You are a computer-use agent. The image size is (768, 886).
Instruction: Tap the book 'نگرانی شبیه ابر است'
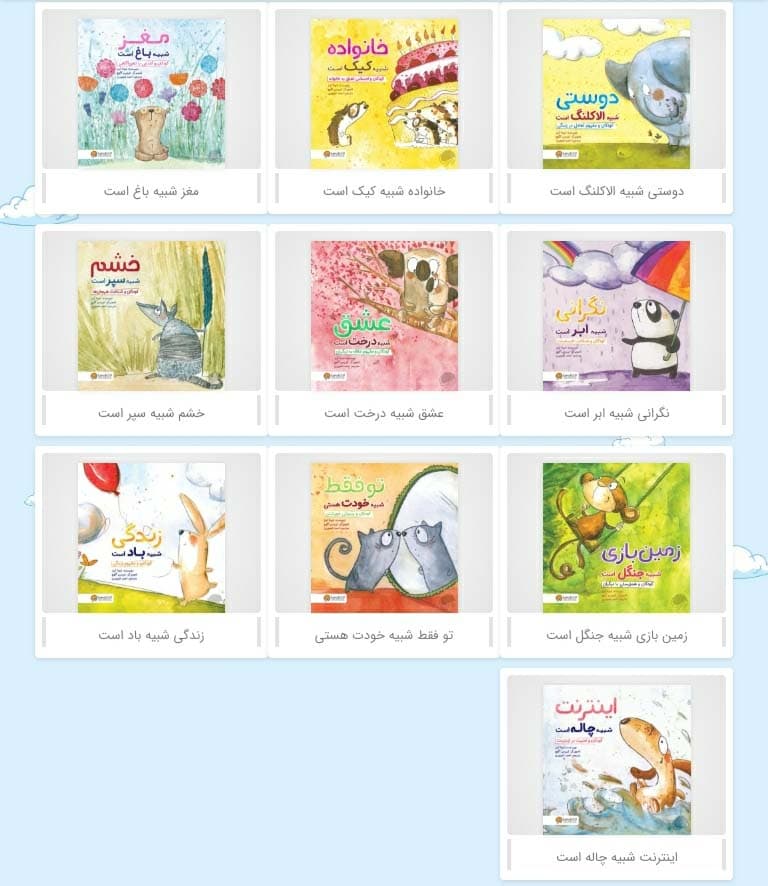pyautogui.click(x=616, y=315)
